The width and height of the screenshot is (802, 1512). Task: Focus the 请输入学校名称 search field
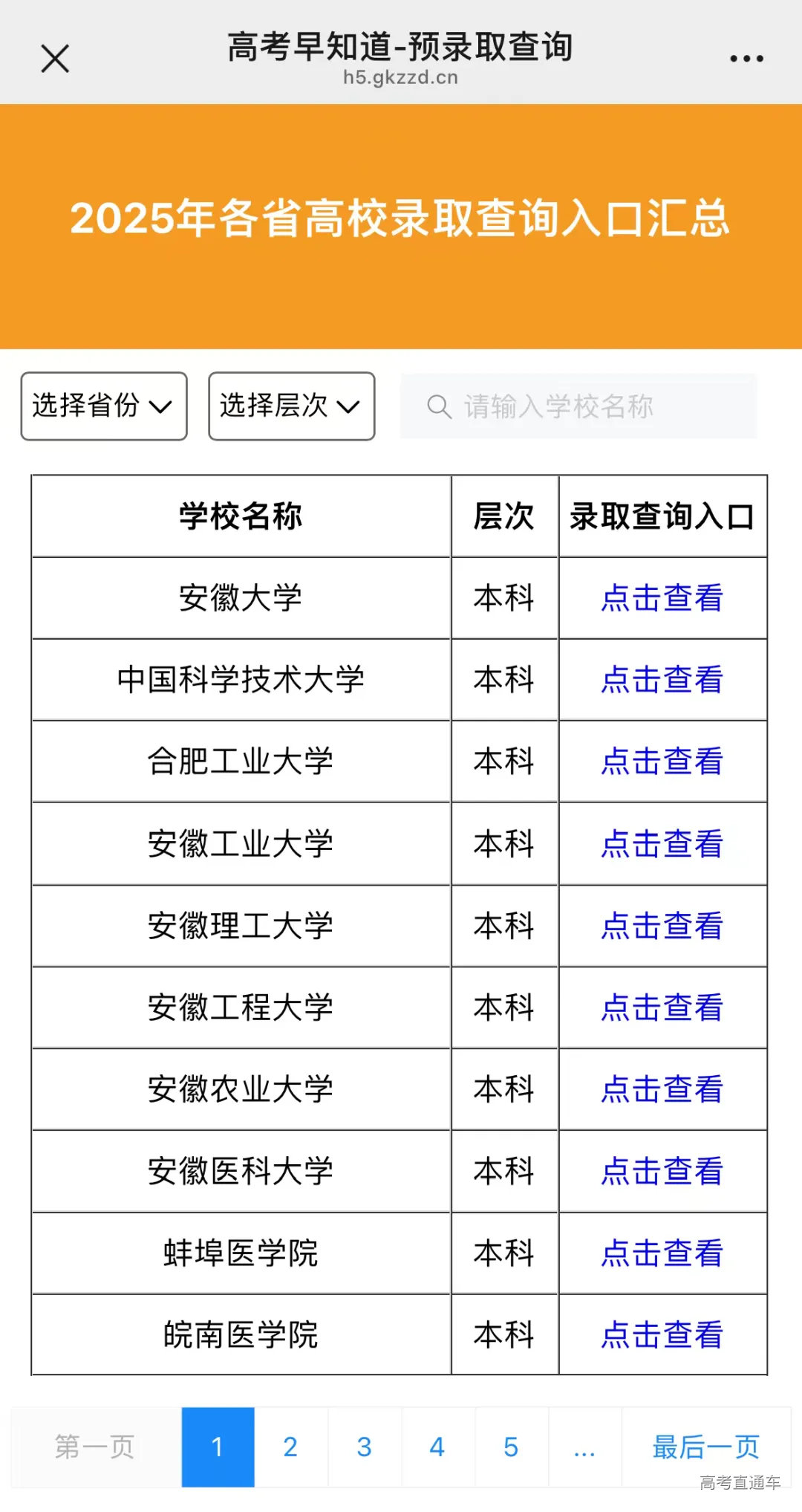coord(578,406)
